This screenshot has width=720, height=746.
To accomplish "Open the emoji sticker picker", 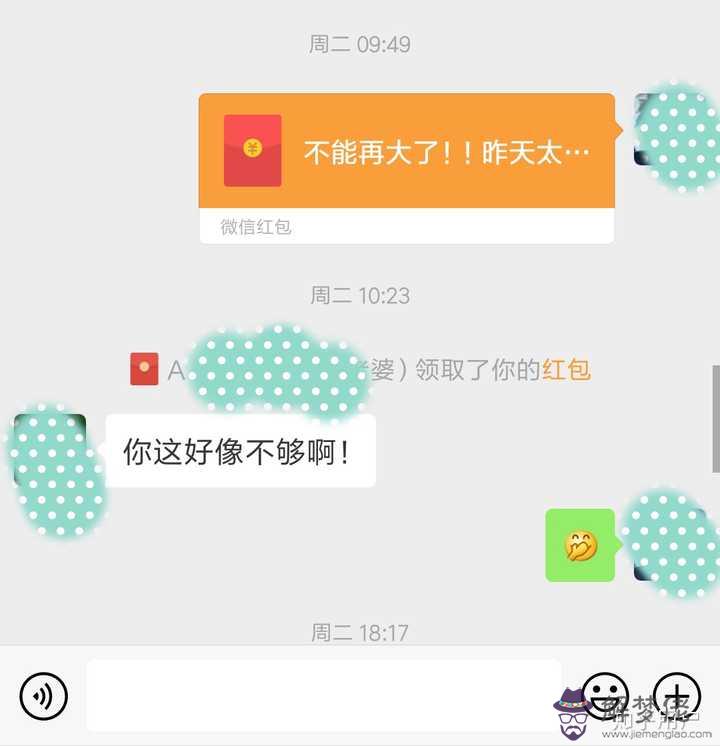I will (605, 694).
